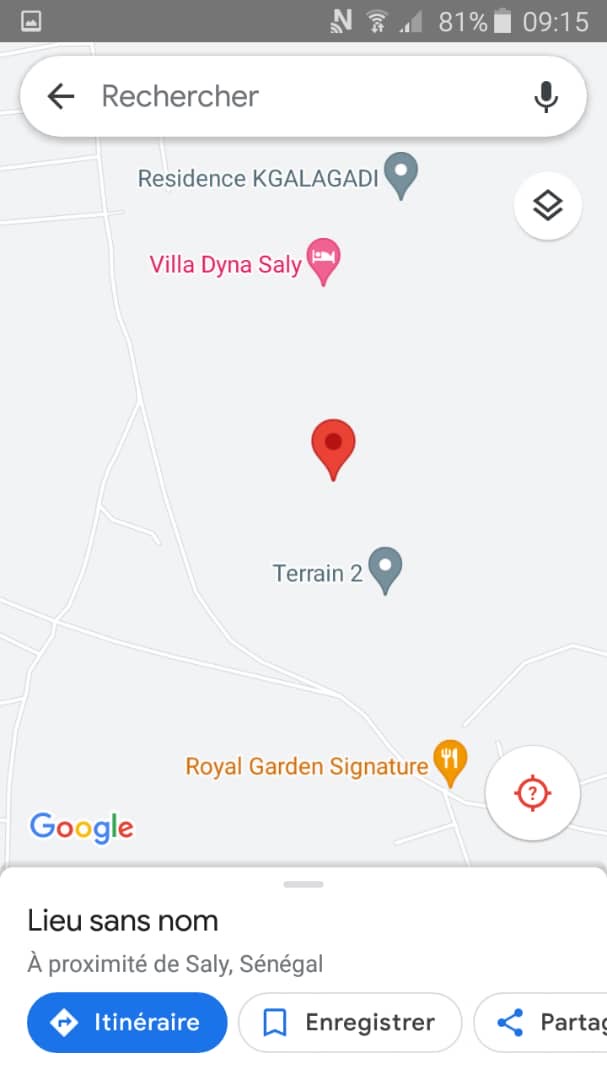The width and height of the screenshot is (607, 1080).
Task: Go back using the arrow in search bar
Action: pos(61,96)
